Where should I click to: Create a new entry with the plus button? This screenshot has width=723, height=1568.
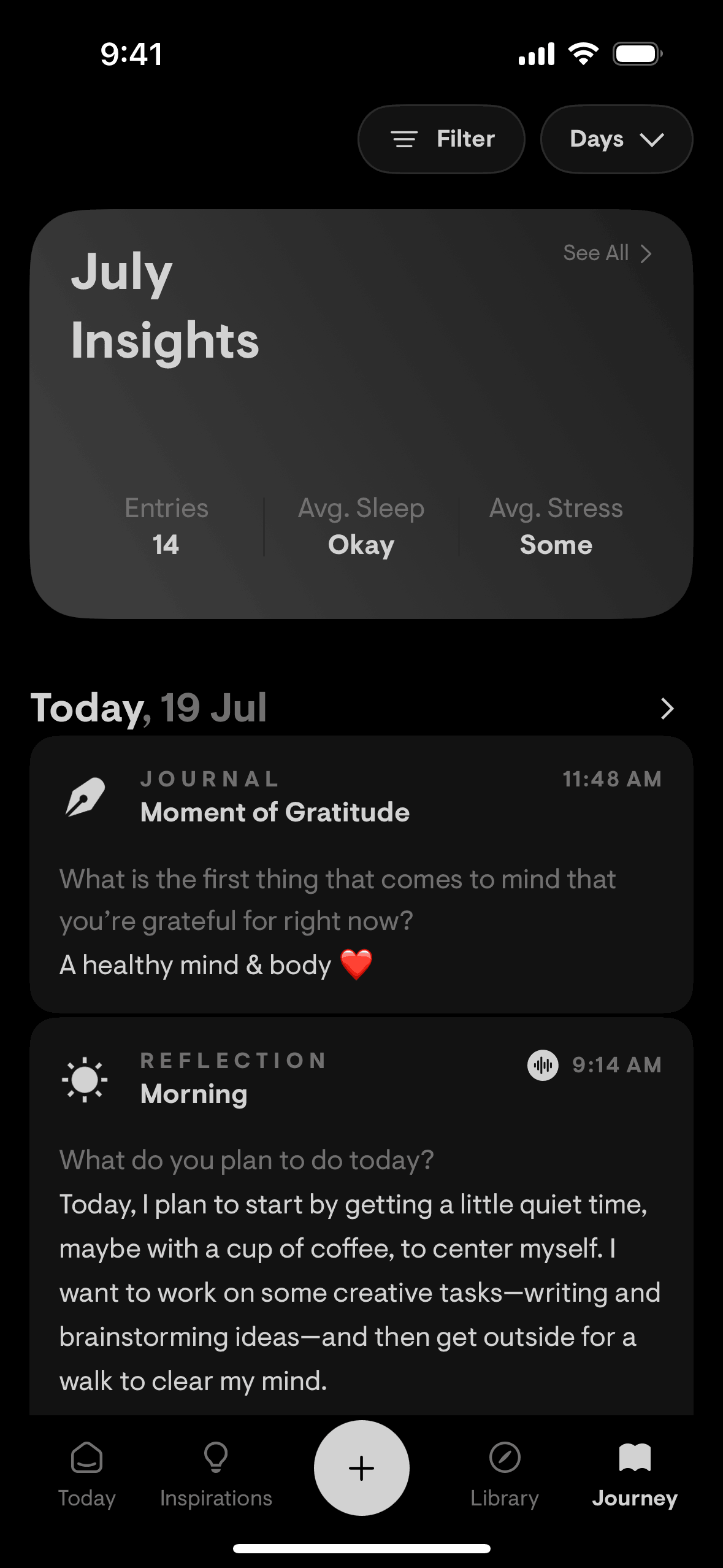click(x=361, y=1468)
